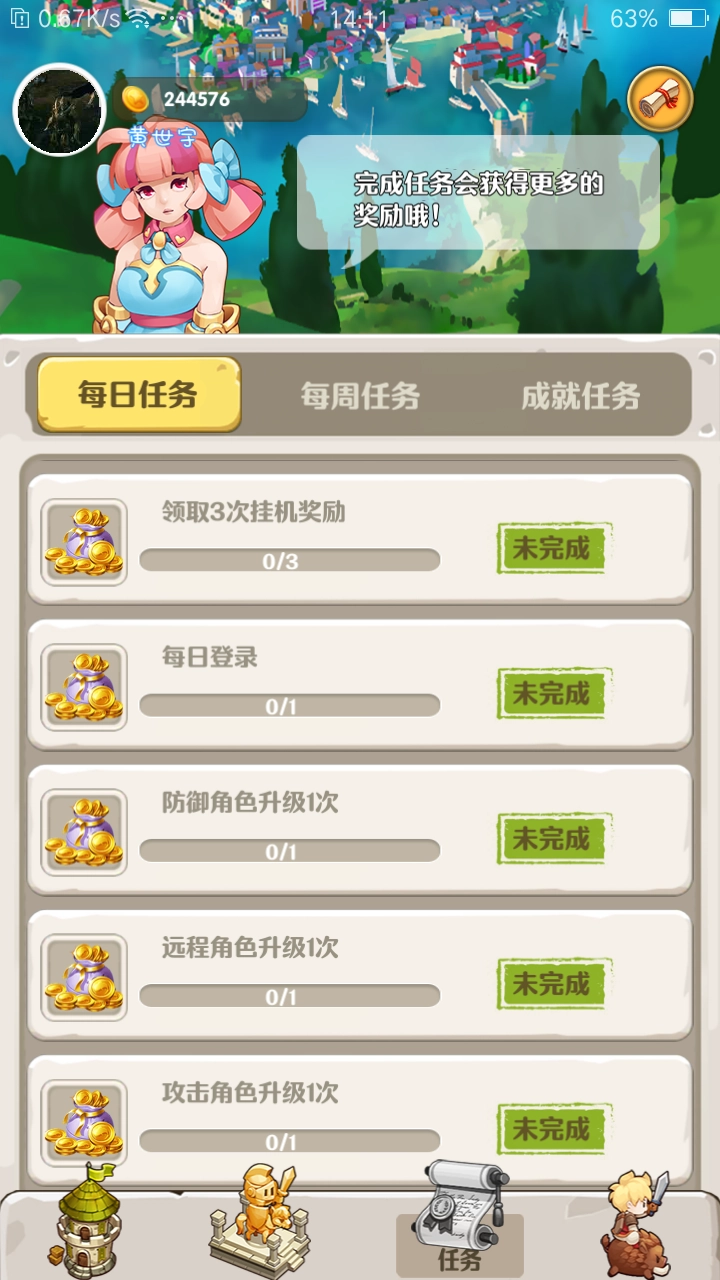Click the coin bag icon for 防御角色升级 task

click(x=85, y=831)
